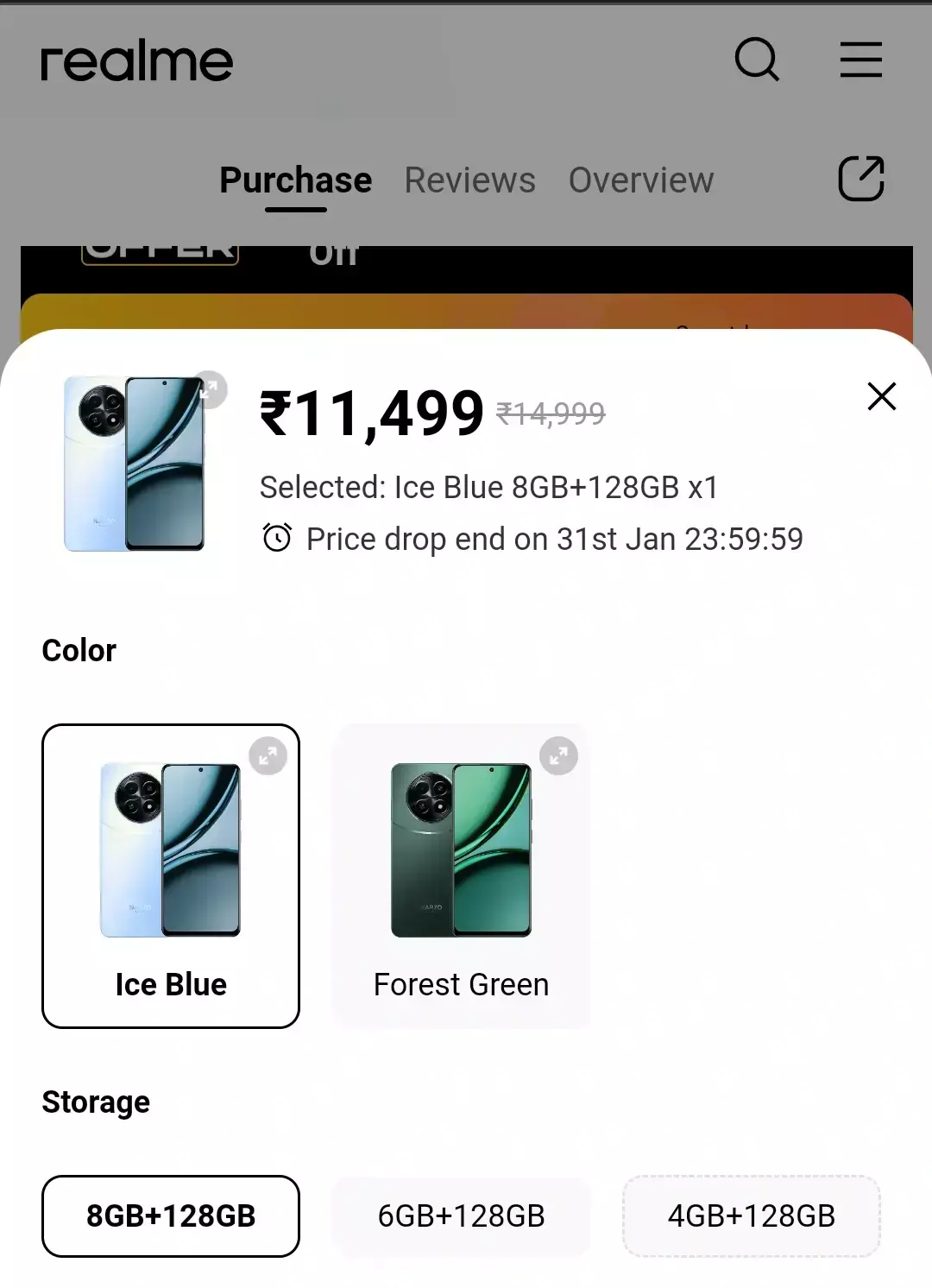Screen dimensions: 932x1288
Task: Select the Forest Green color
Action: click(x=461, y=876)
